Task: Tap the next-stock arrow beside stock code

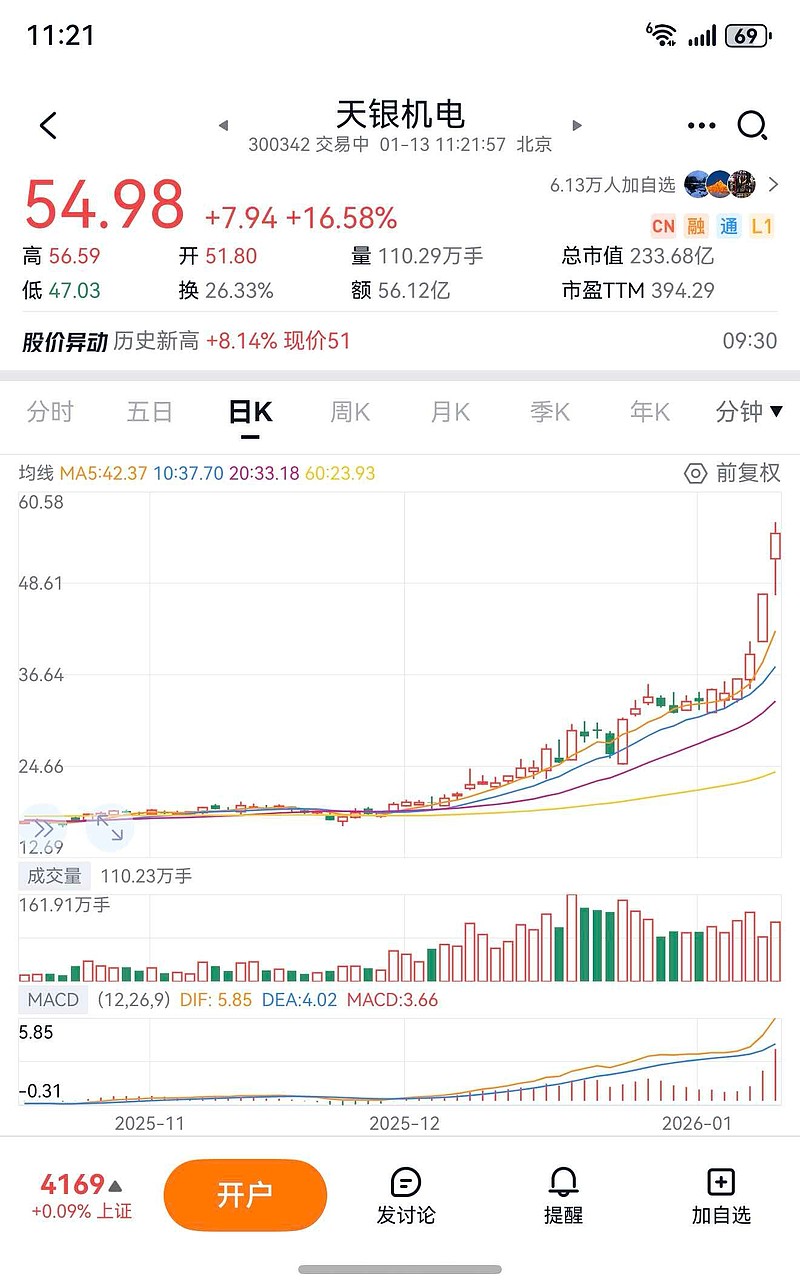Action: (x=577, y=126)
